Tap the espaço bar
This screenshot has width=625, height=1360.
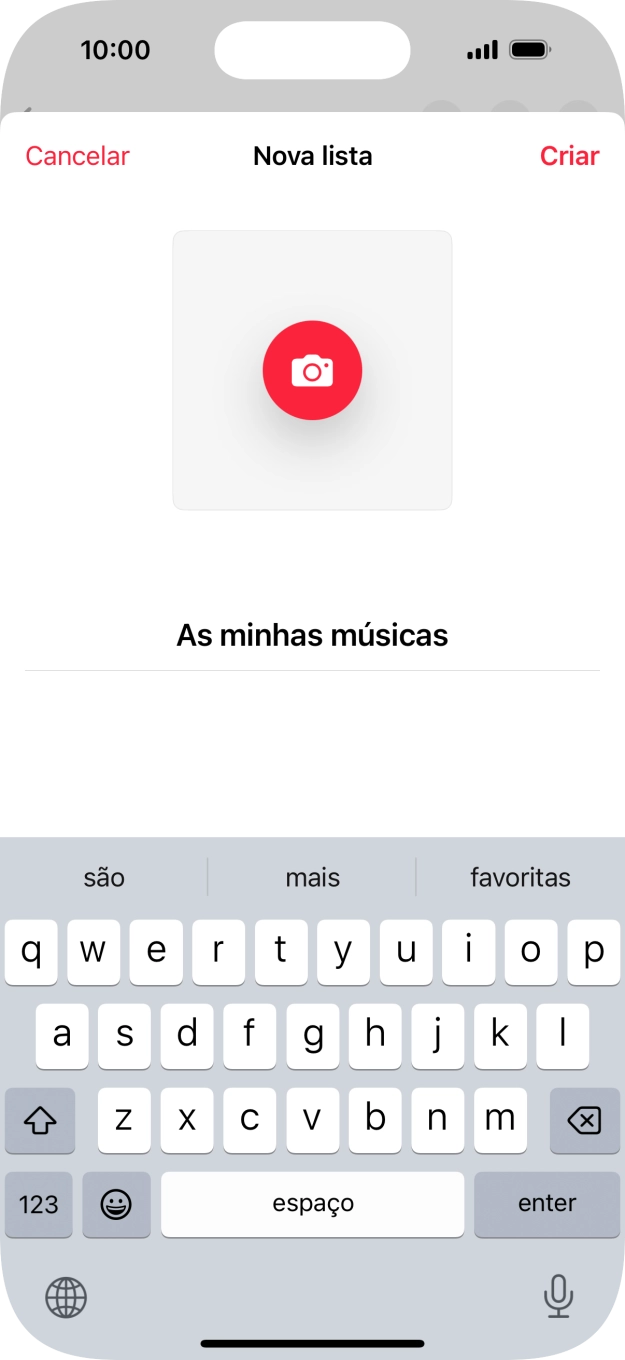click(x=312, y=1204)
